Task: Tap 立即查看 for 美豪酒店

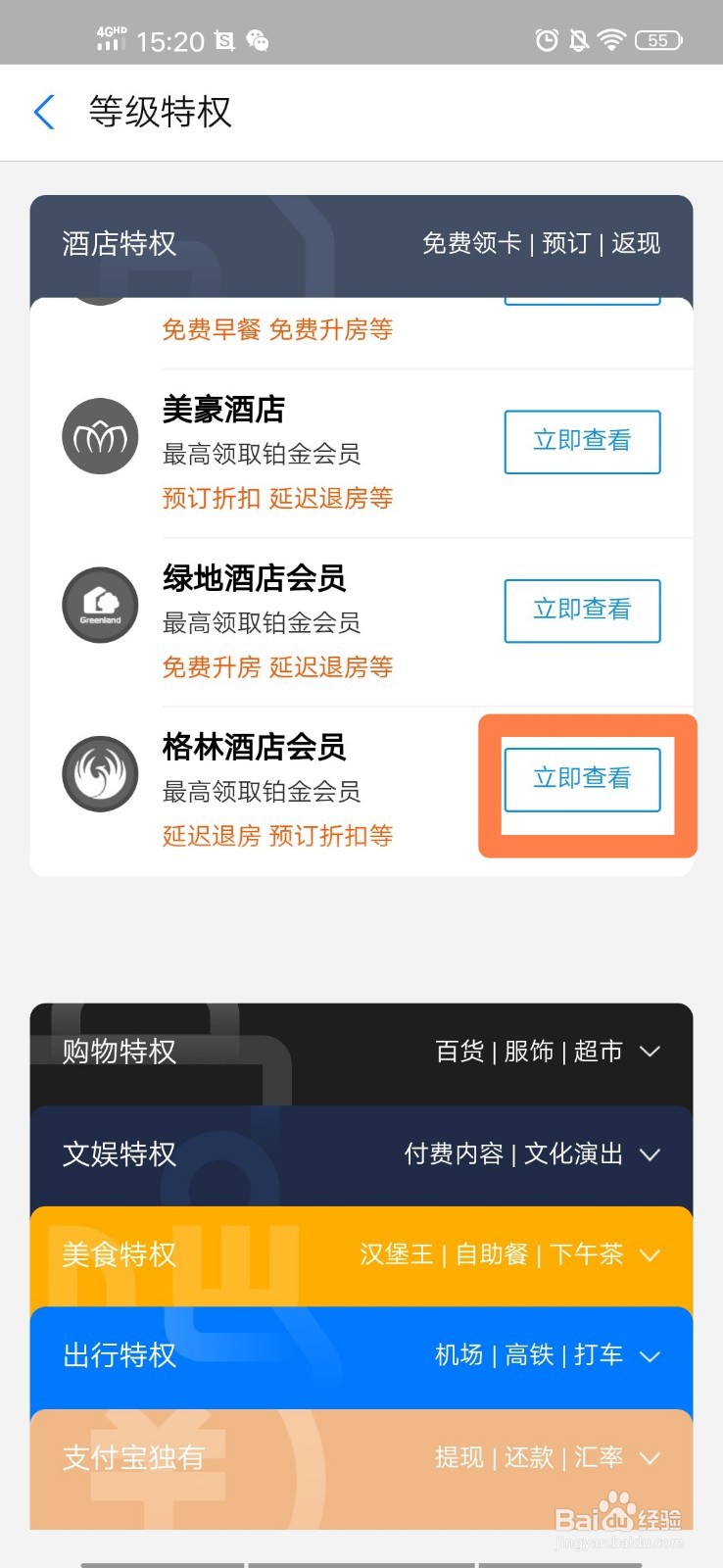Action: pyautogui.click(x=582, y=441)
